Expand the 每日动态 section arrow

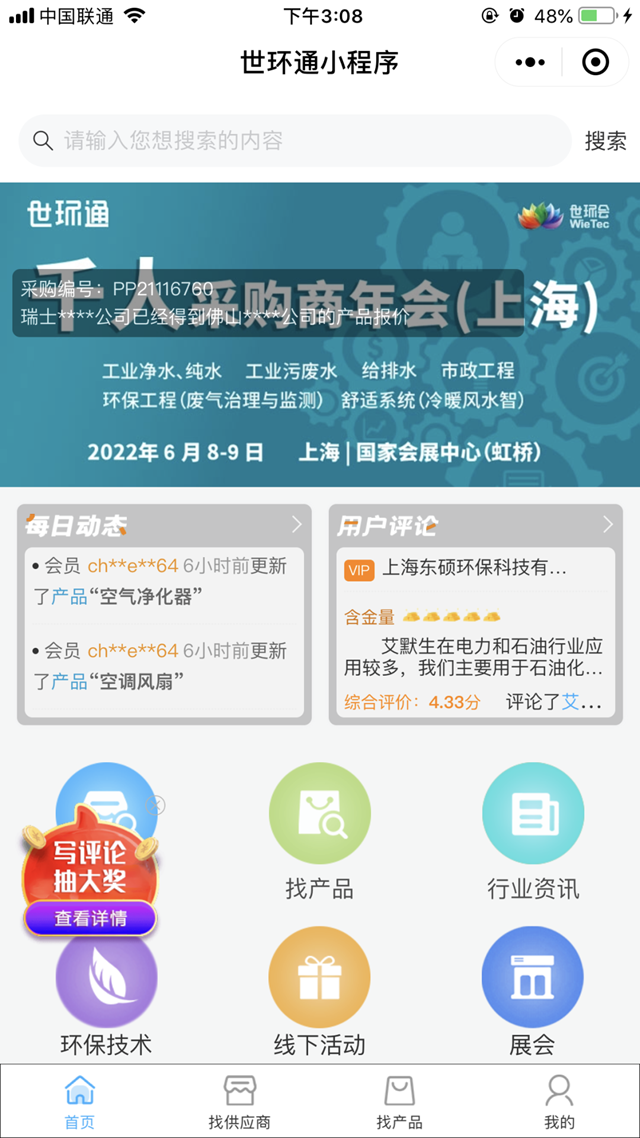296,524
